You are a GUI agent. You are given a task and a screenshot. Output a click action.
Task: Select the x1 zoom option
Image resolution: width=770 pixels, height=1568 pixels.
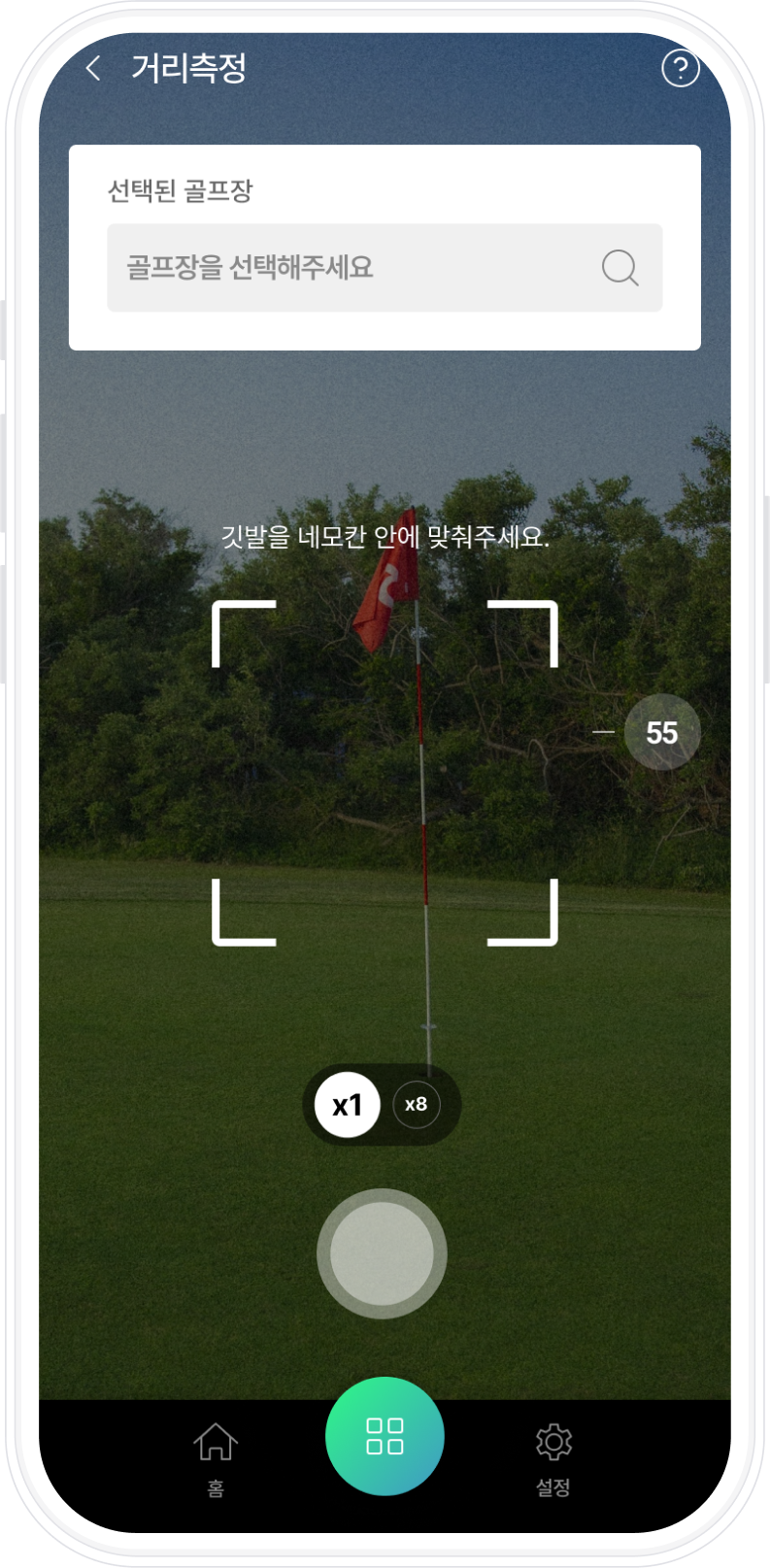(348, 1105)
